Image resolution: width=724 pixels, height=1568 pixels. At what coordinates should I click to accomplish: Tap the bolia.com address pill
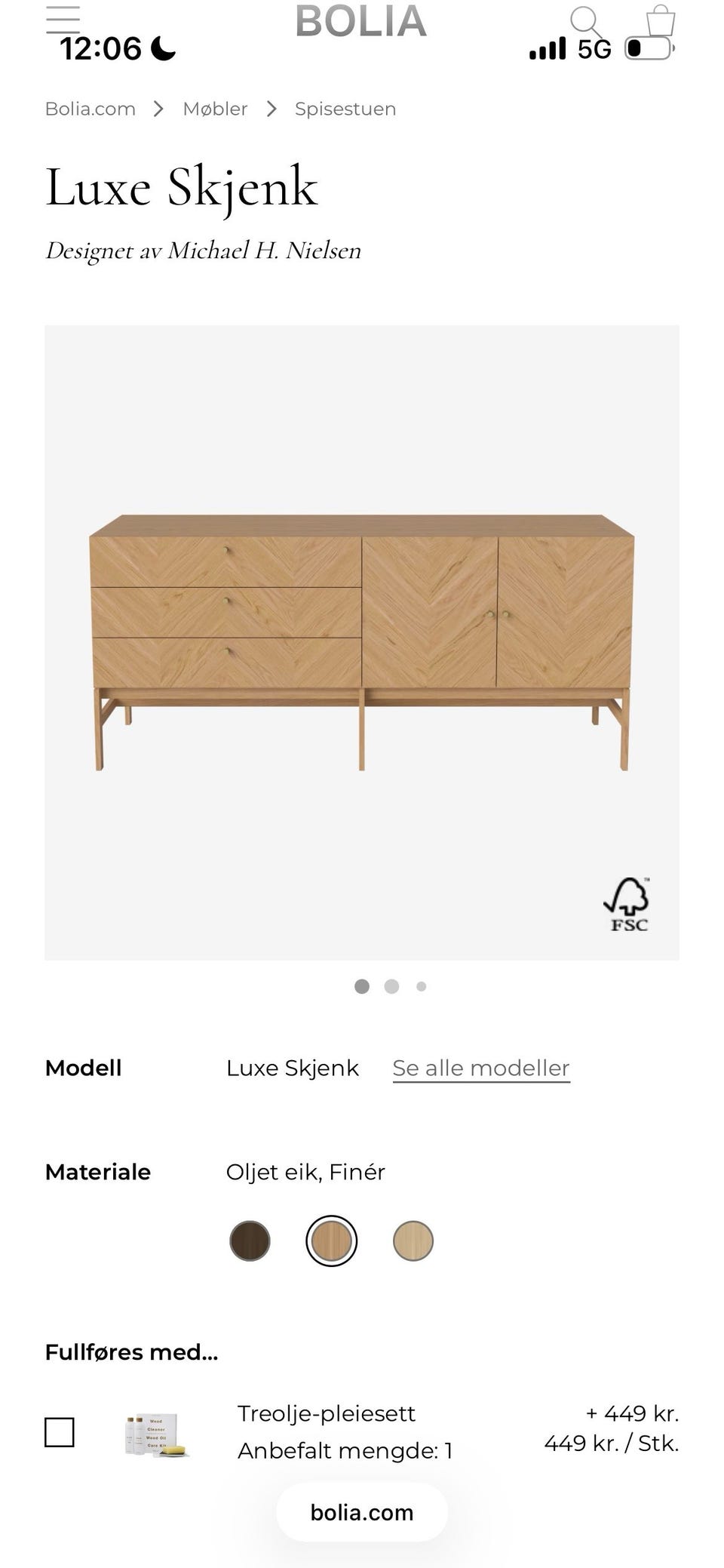(x=362, y=1512)
